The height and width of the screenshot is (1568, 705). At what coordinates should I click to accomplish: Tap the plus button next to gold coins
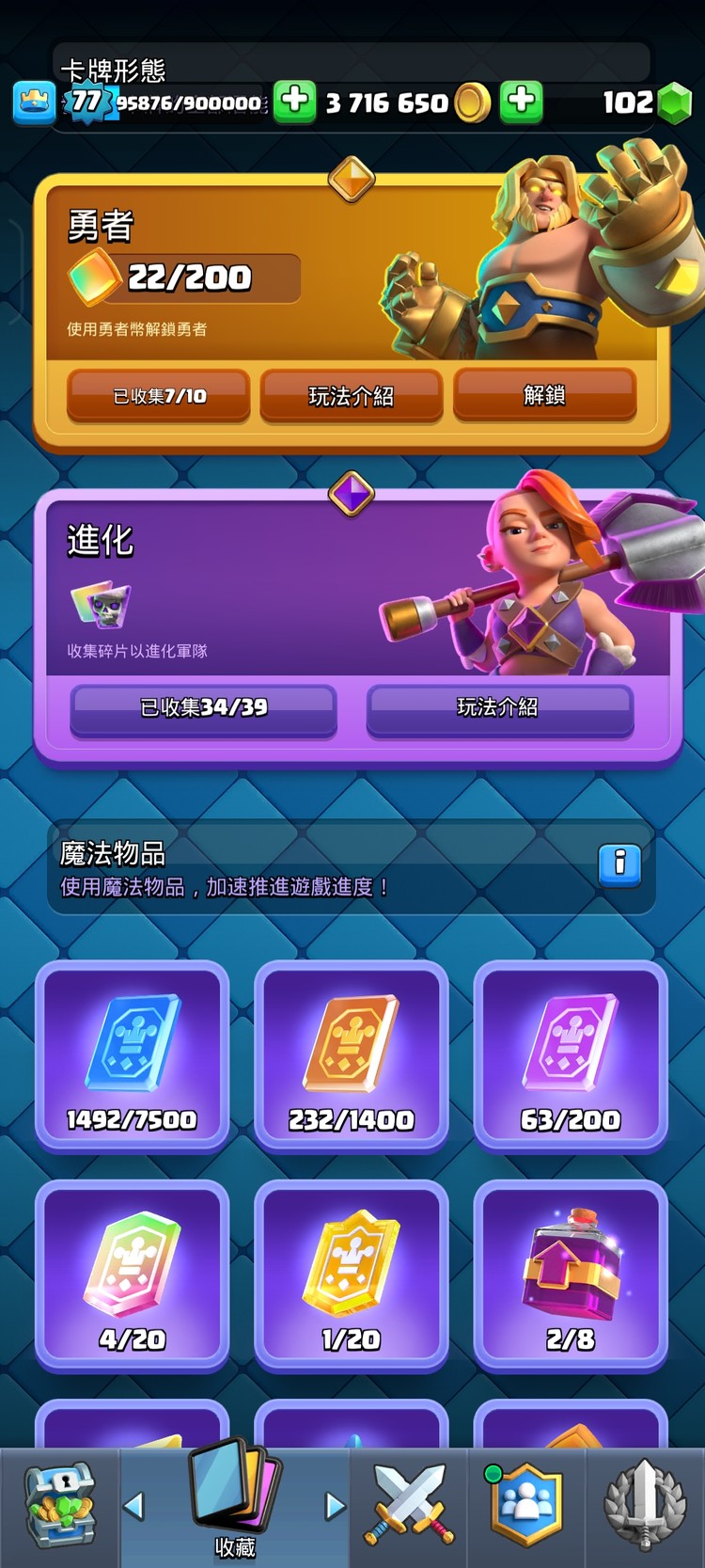[x=522, y=101]
